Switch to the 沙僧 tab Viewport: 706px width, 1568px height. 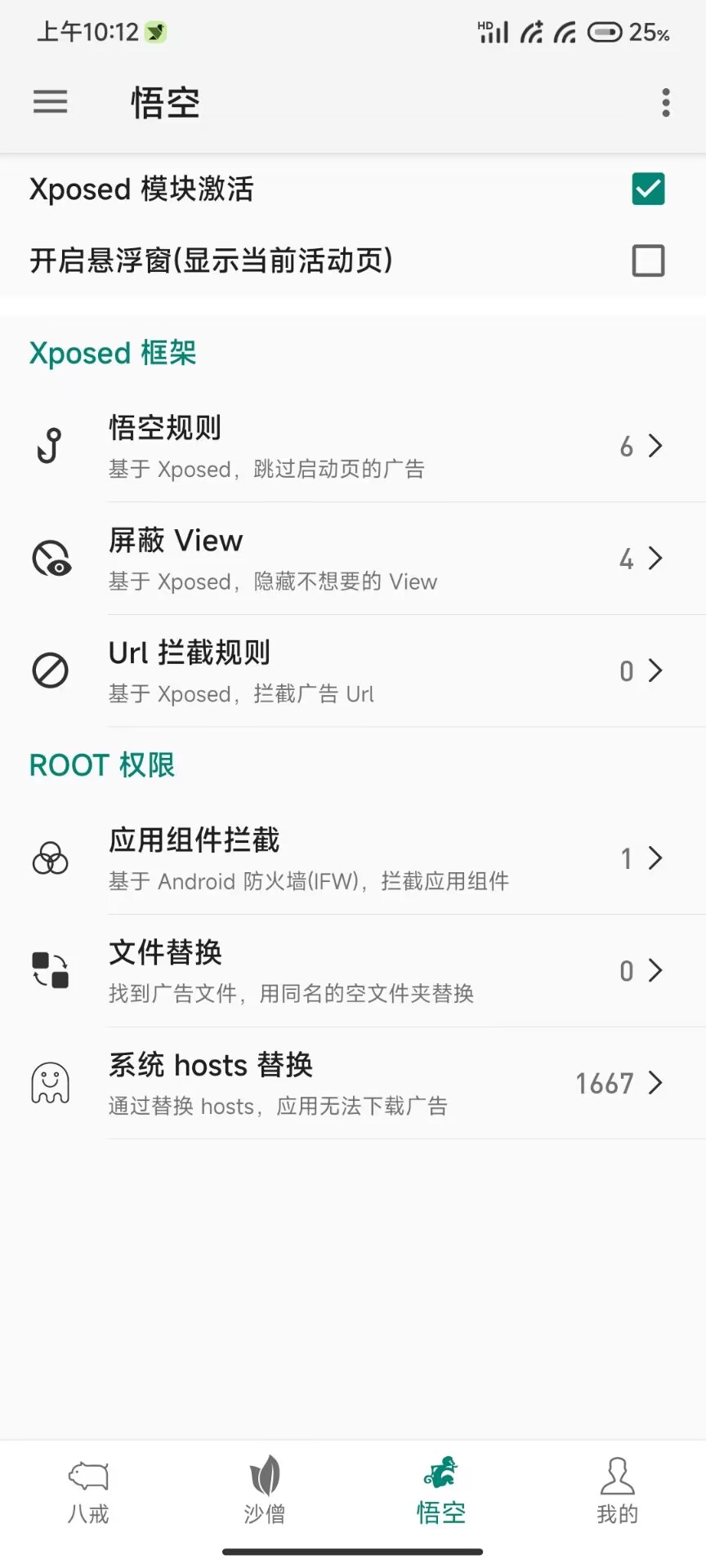265,1491
